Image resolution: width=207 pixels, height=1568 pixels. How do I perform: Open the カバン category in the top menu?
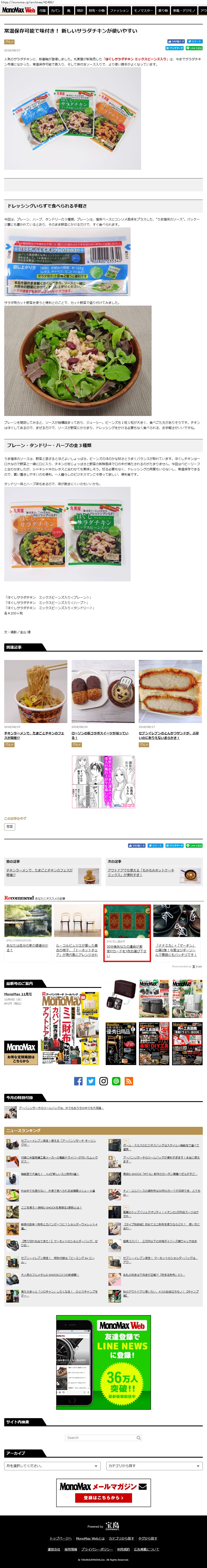(x=56, y=10)
